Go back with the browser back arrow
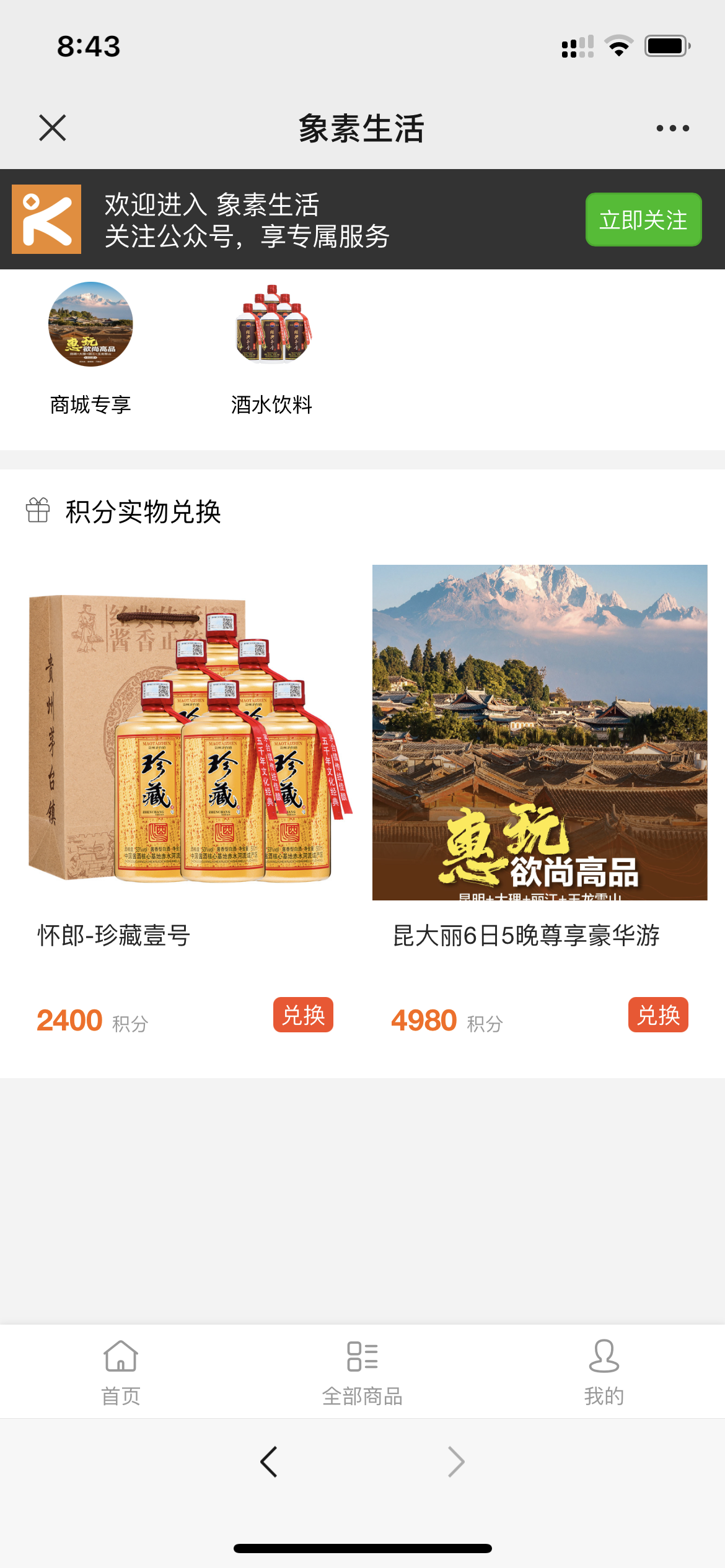The height and width of the screenshot is (1568, 725). 269,1462
